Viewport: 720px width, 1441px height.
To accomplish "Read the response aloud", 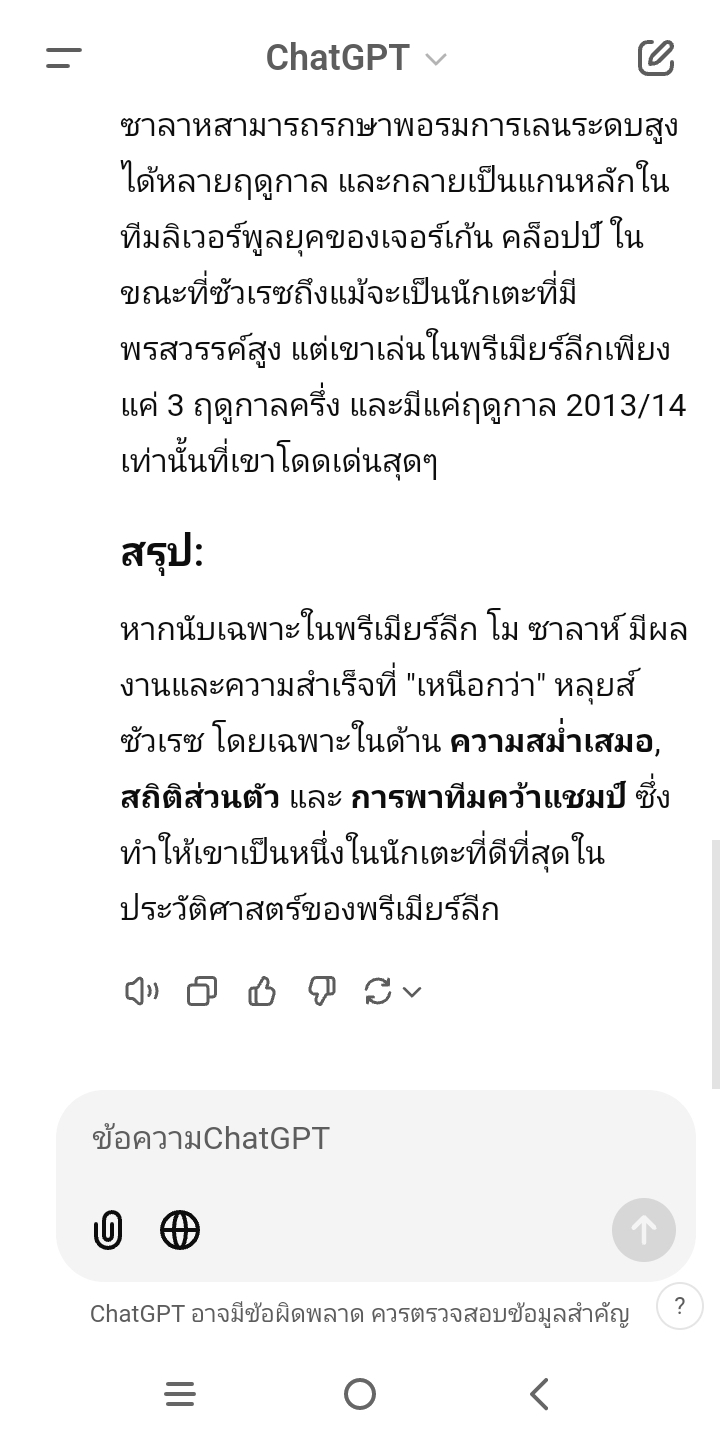I will point(142,991).
